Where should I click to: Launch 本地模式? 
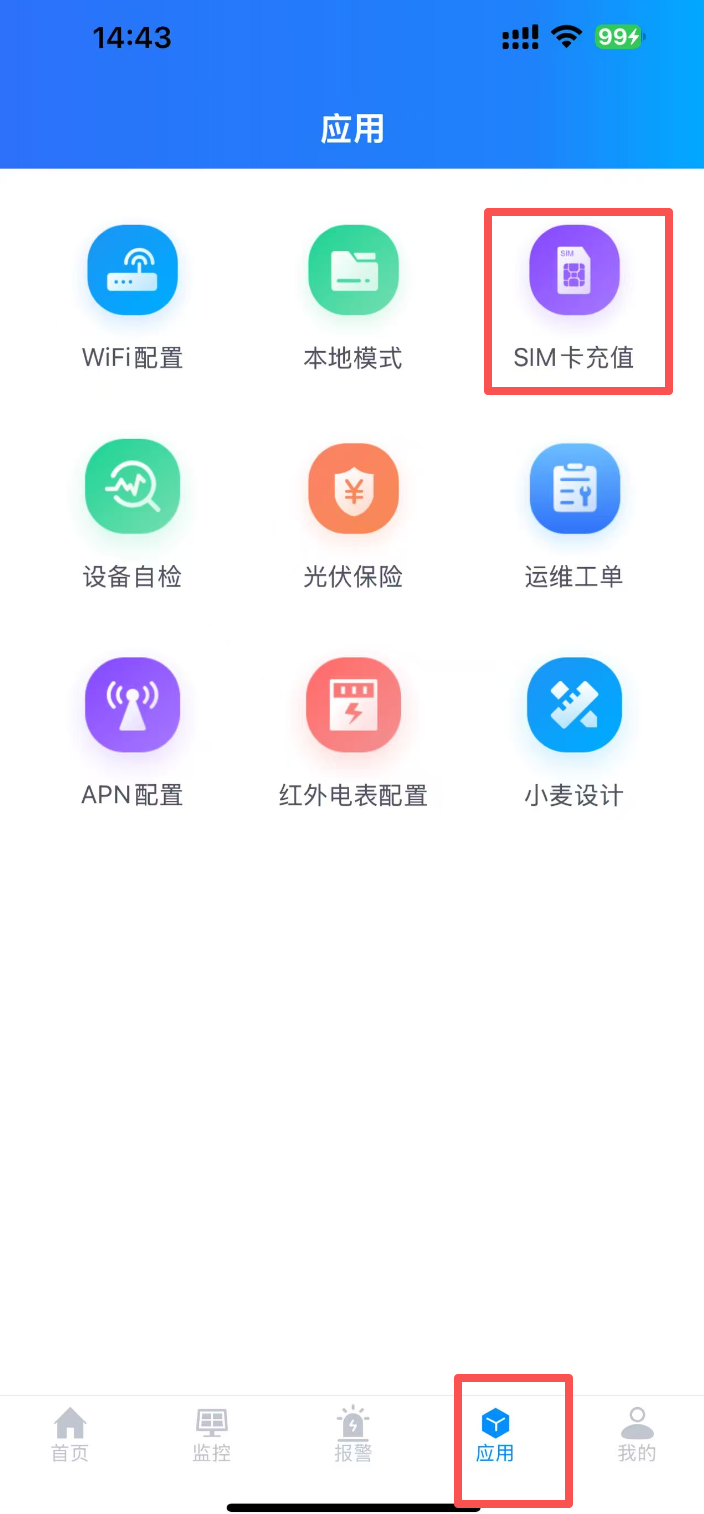click(353, 270)
